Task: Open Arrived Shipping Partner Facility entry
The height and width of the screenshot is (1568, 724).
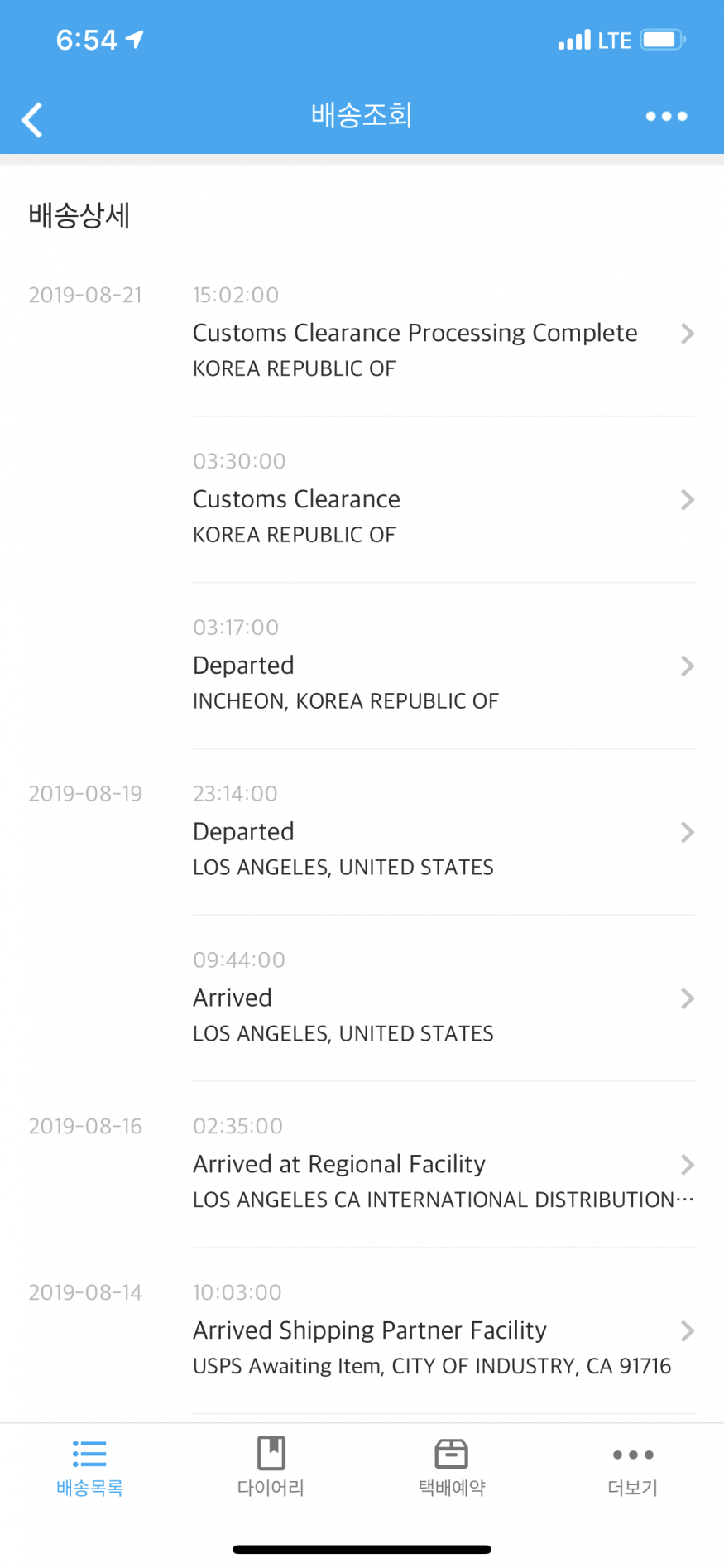Action: tap(444, 1332)
